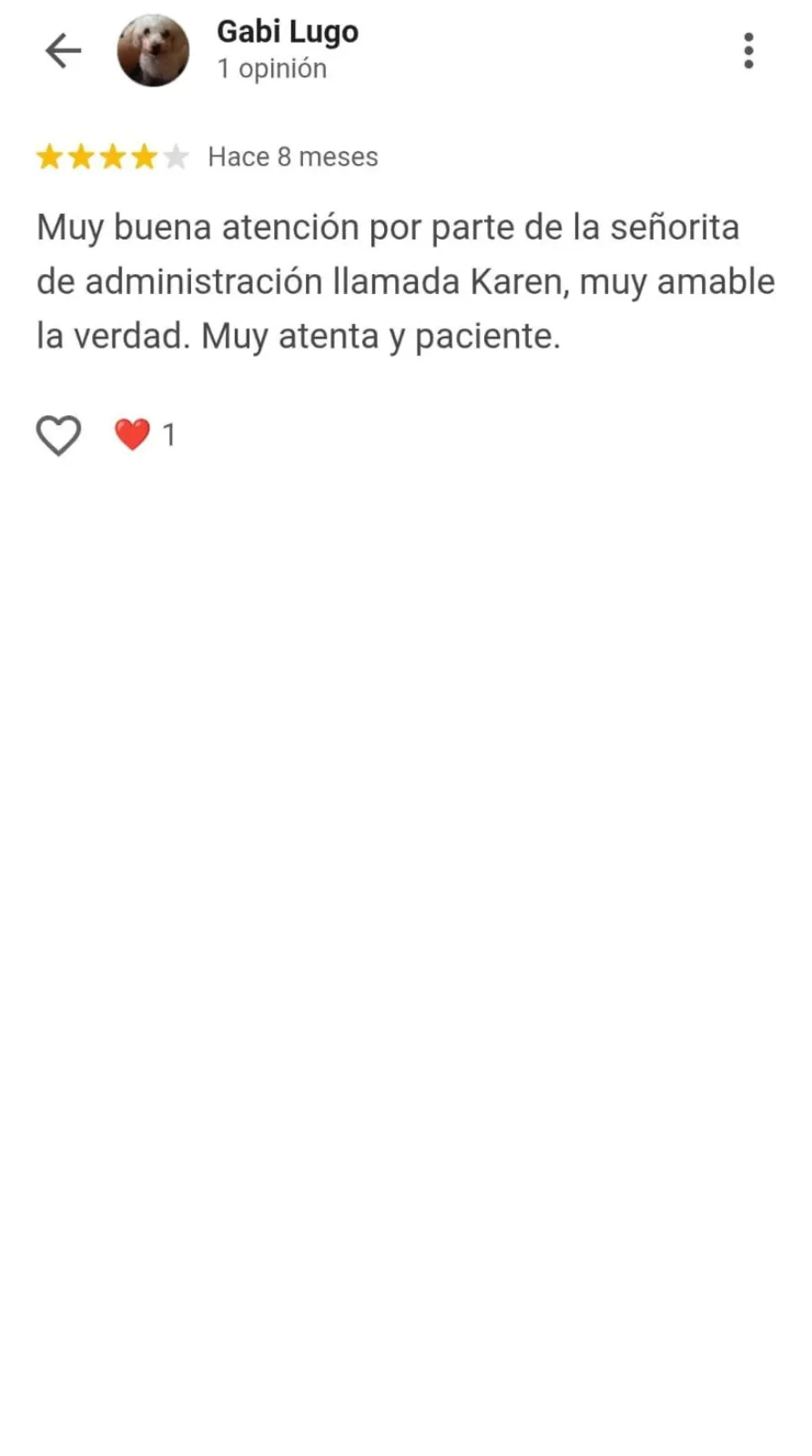Open reviewer options via the kebab menu

(748, 51)
